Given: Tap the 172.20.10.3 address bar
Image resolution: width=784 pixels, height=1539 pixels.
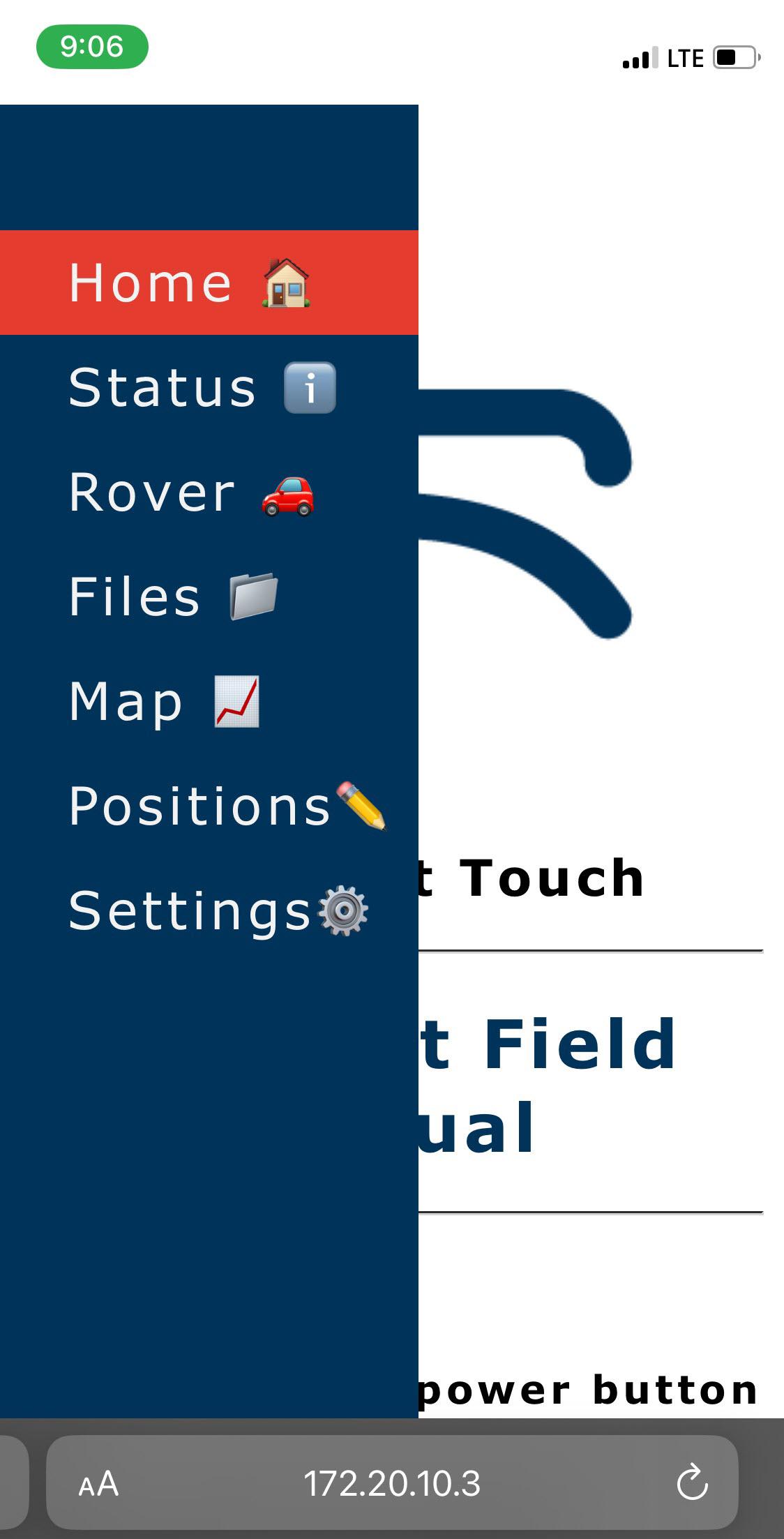Looking at the screenshot, I should 391,1483.
